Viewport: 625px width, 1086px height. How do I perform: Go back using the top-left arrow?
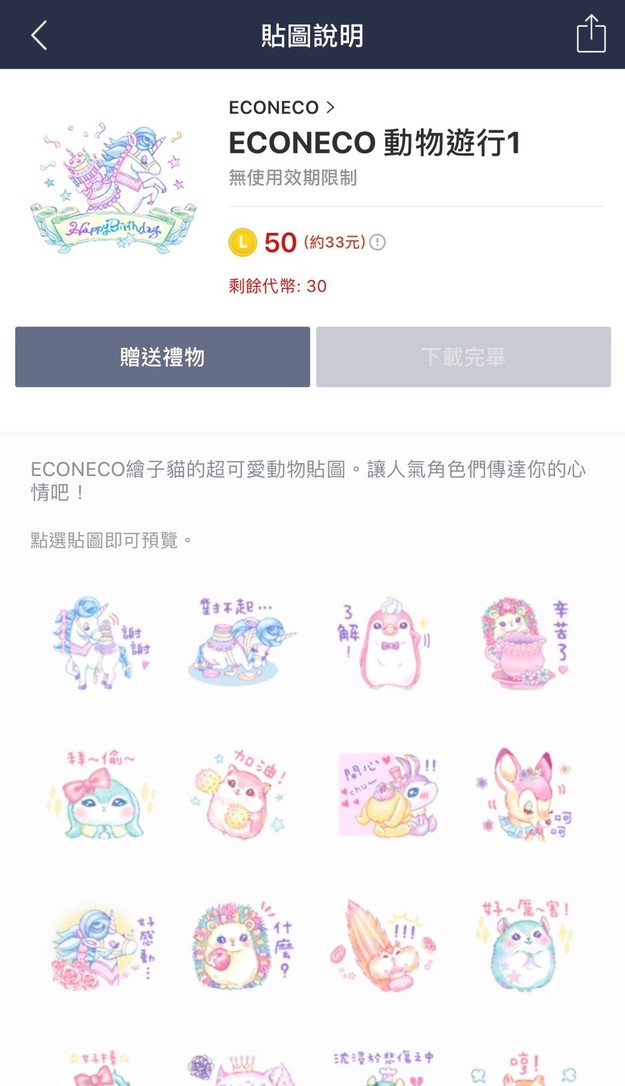point(39,36)
